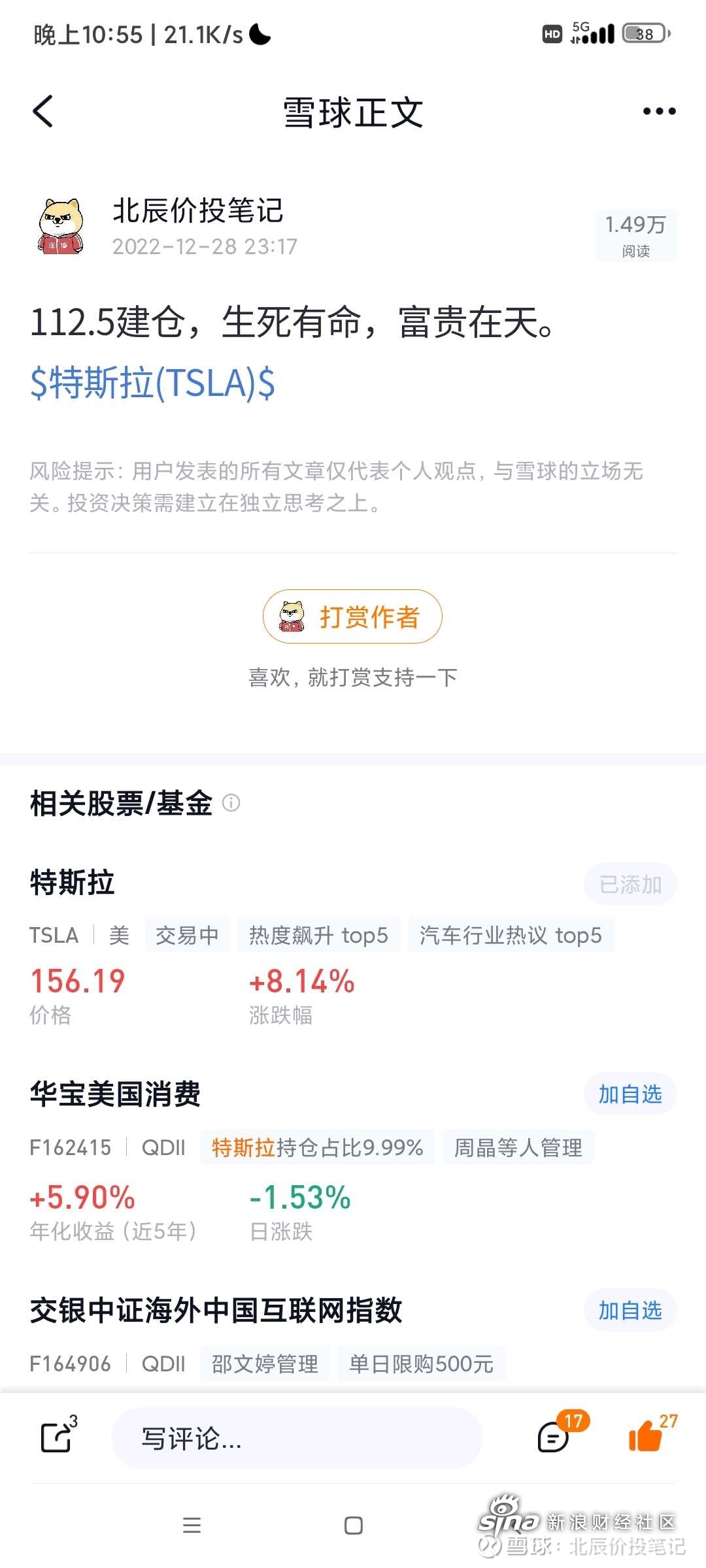Open the 交银中证海外中国互联网指数 fund entry
The height and width of the screenshot is (1568, 706).
216,1310
